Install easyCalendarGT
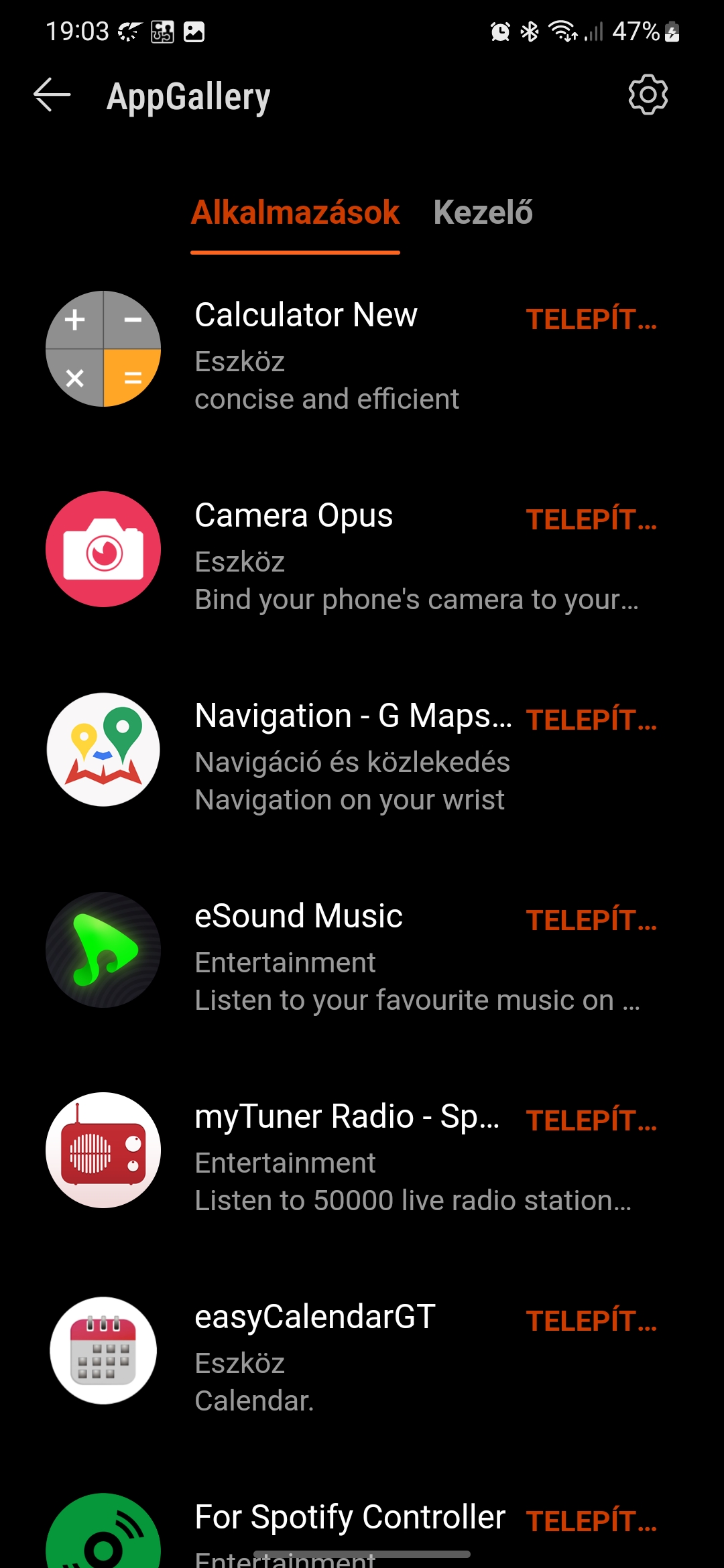Viewport: 724px width, 1568px height. pos(591,1321)
